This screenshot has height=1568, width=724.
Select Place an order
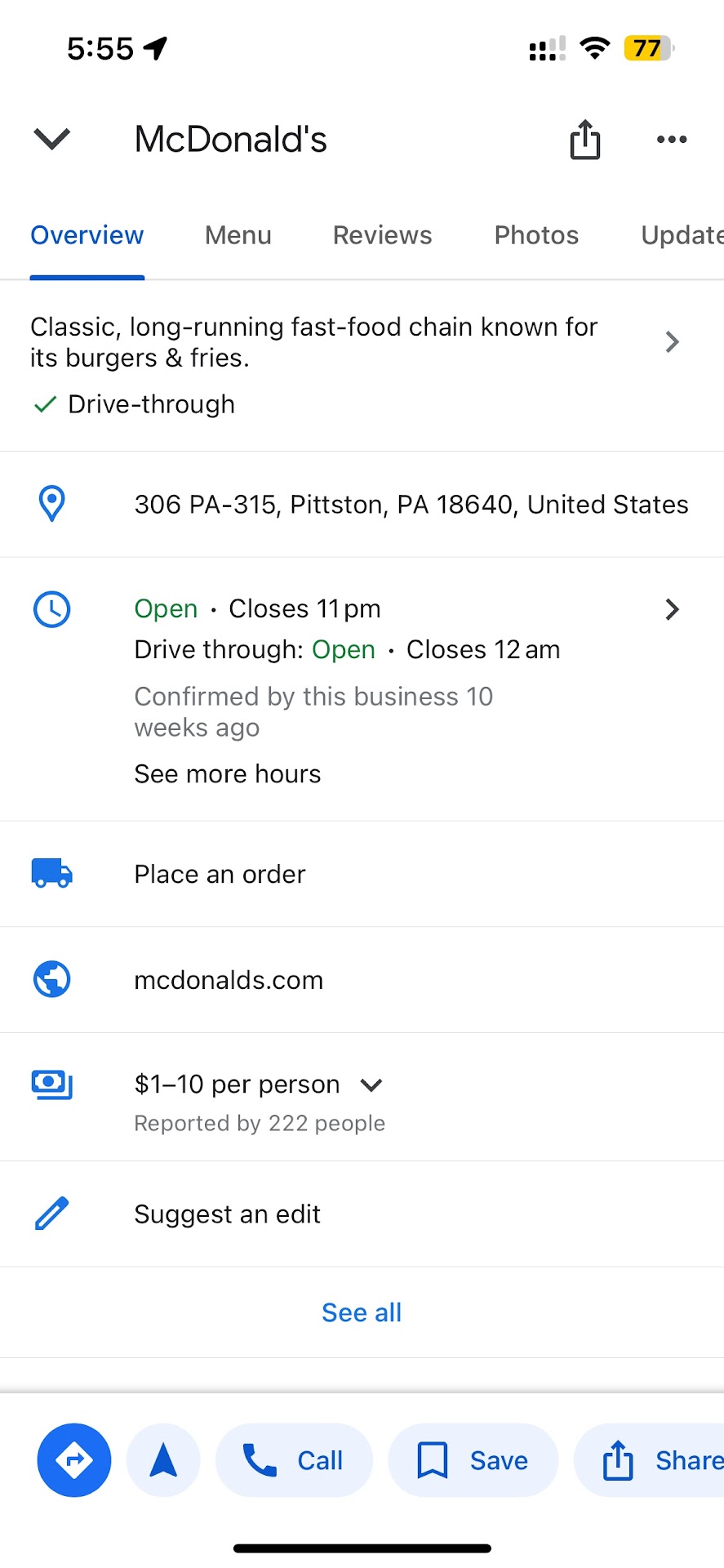tap(220, 875)
